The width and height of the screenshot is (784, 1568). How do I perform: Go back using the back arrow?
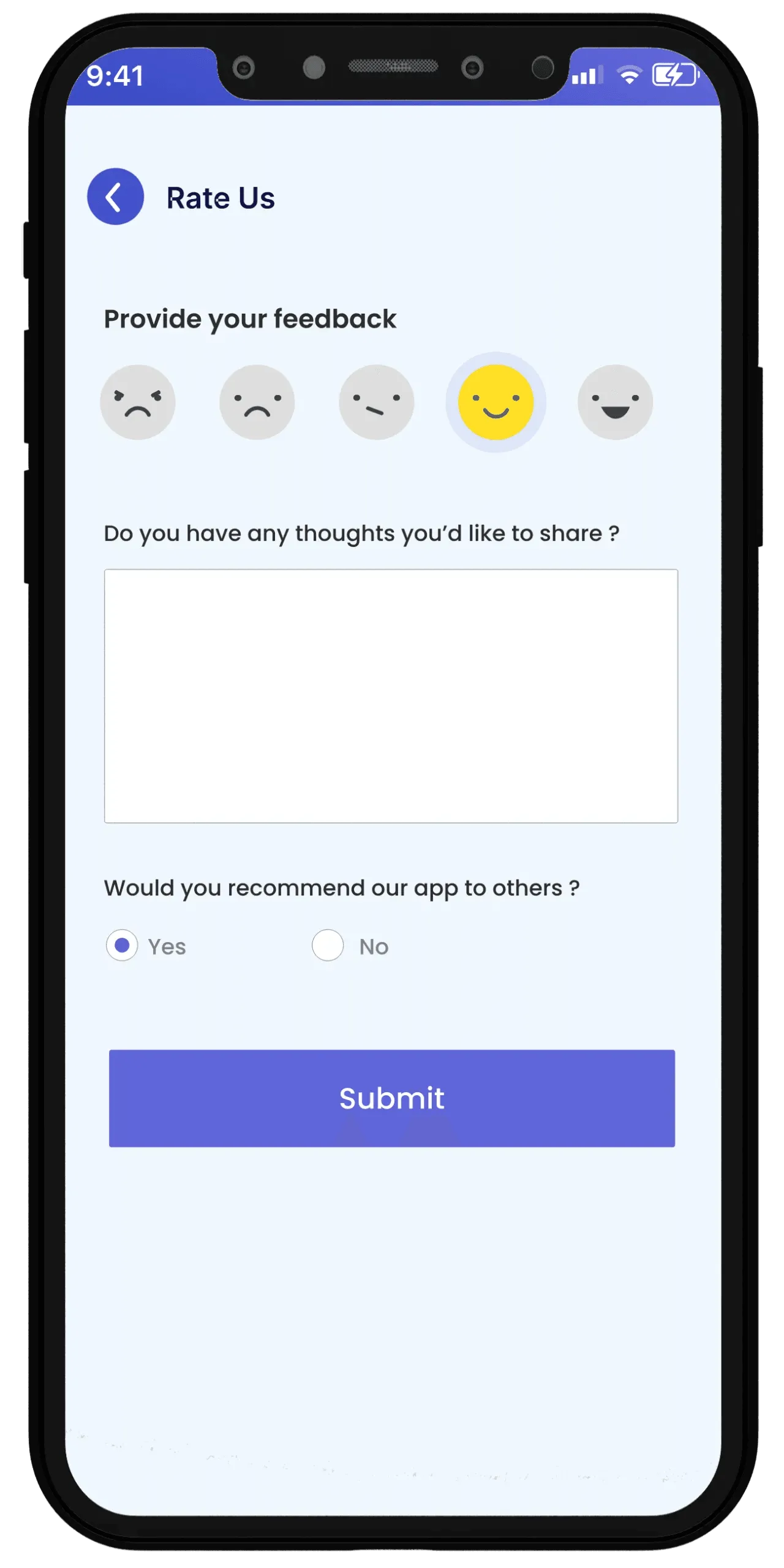coord(115,197)
